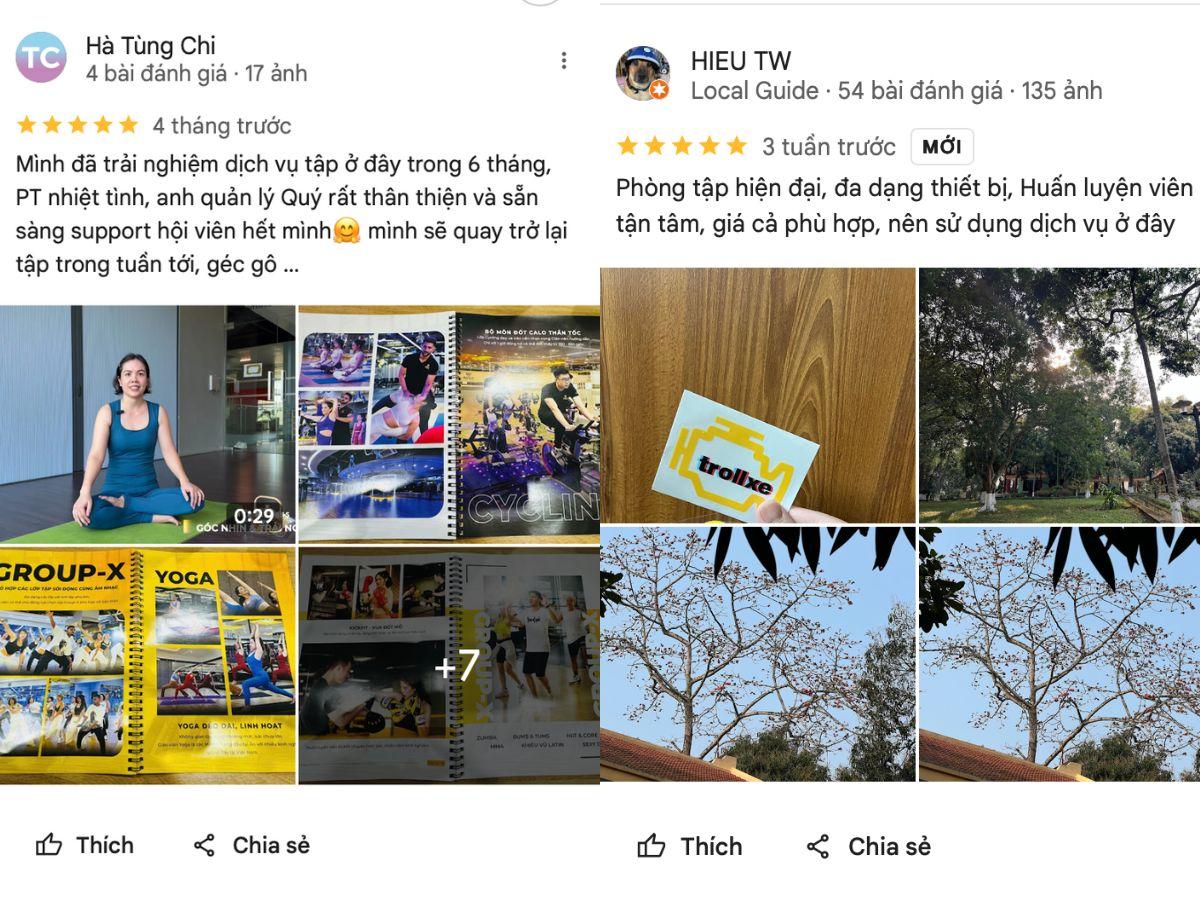Tap the +7 tile to see more photos
Image resolution: width=1200 pixels, height=900 pixels.
click(448, 664)
